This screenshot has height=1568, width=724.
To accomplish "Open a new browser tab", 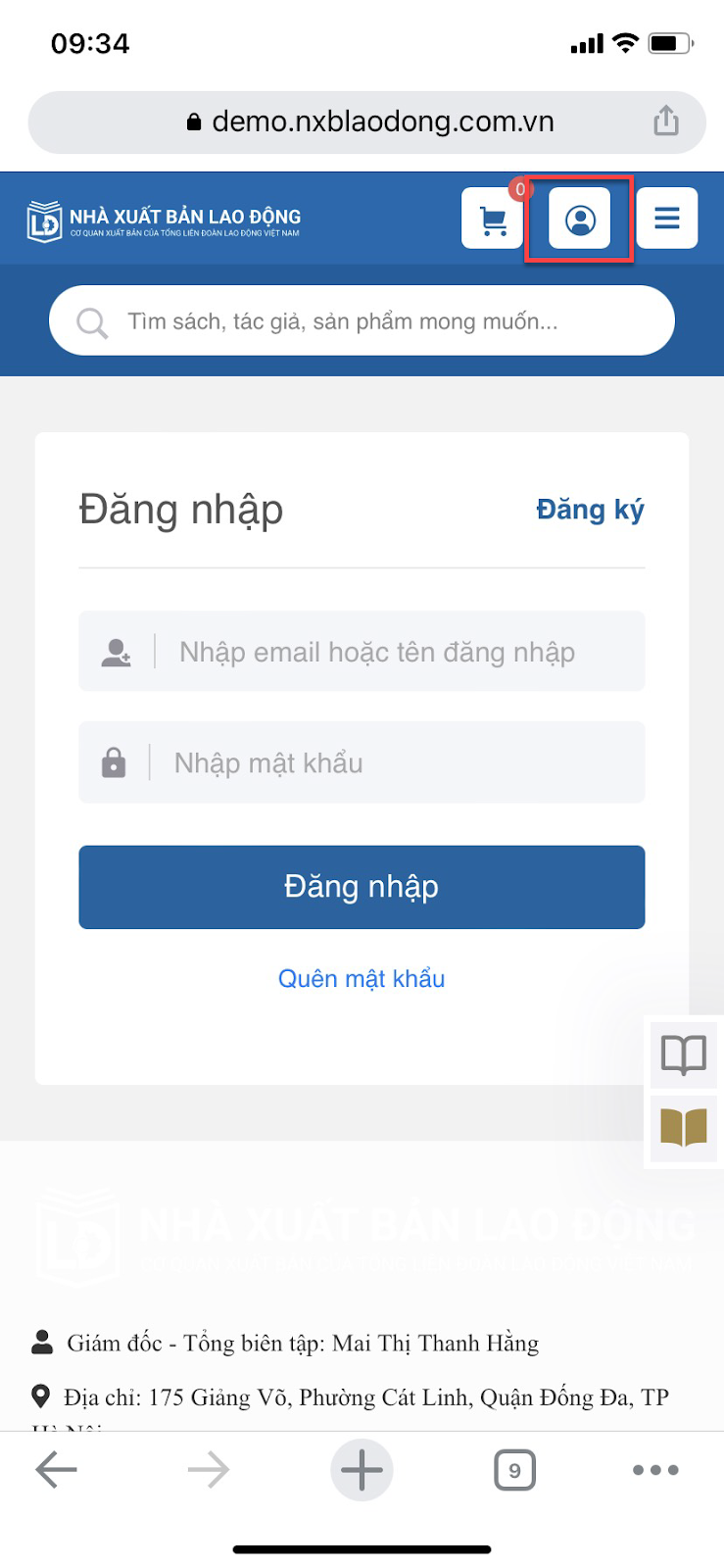I will tap(362, 1470).
